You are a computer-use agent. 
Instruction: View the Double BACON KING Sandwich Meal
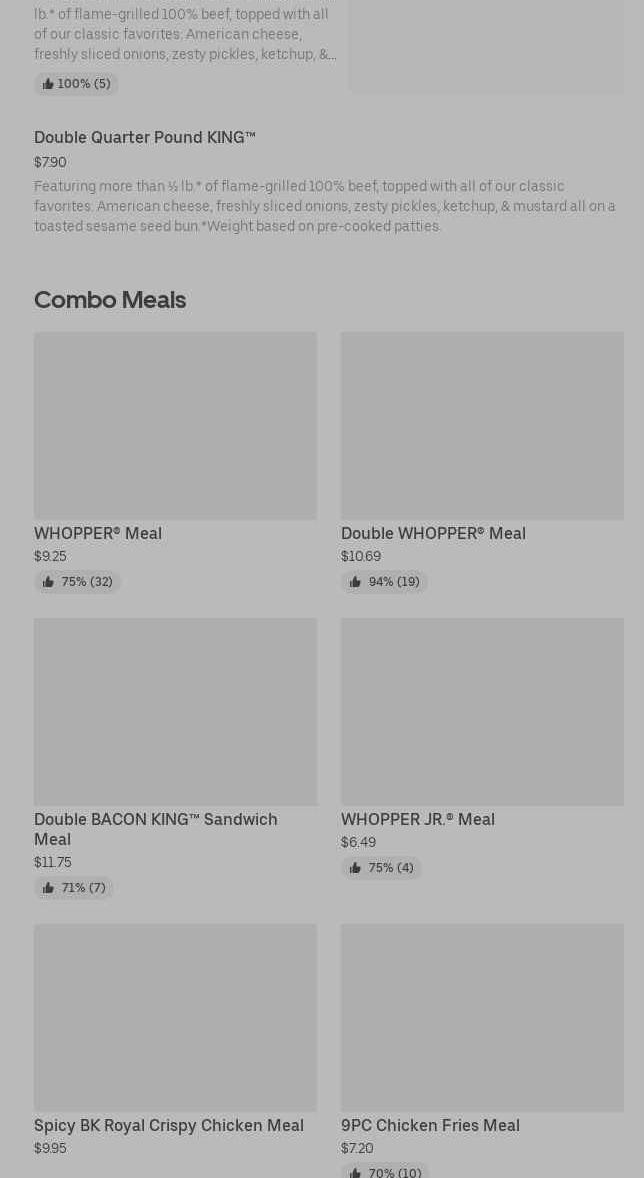[x=175, y=758]
